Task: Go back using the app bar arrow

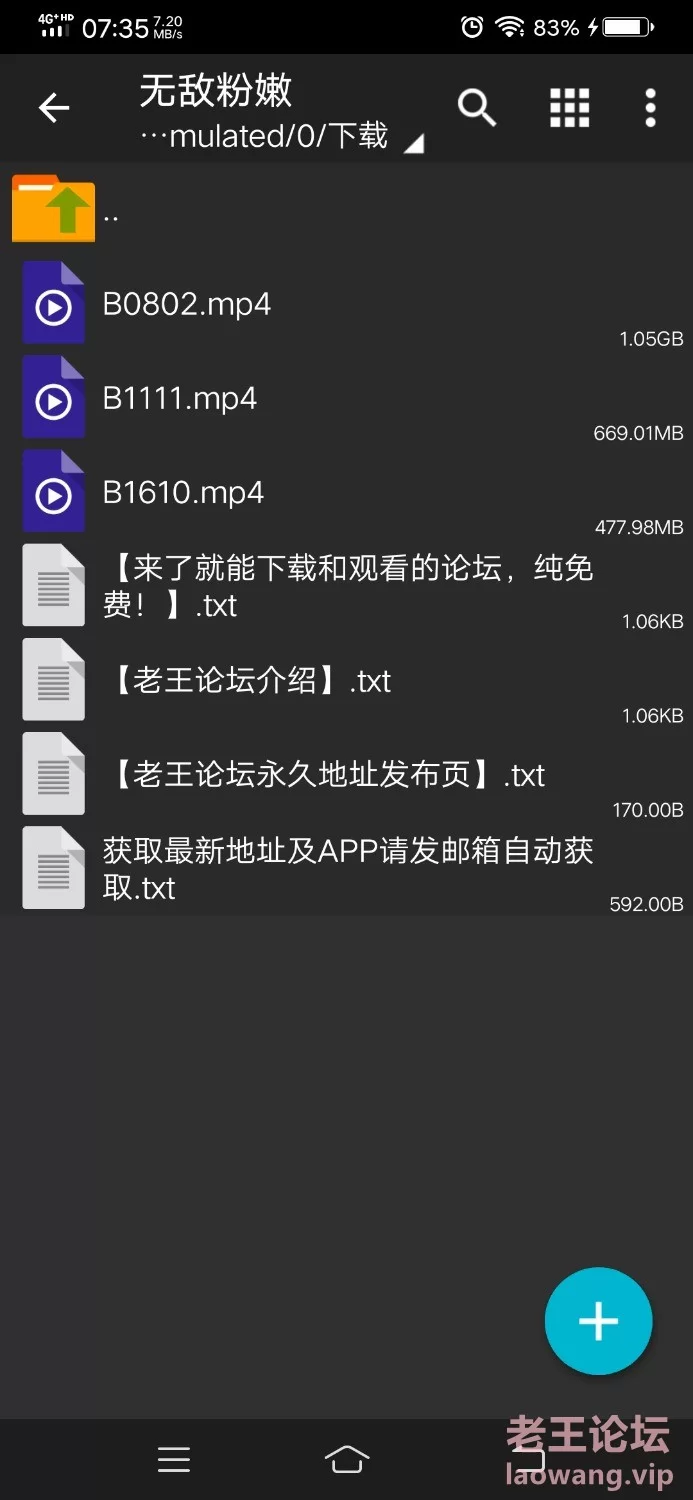Action: click(x=54, y=108)
